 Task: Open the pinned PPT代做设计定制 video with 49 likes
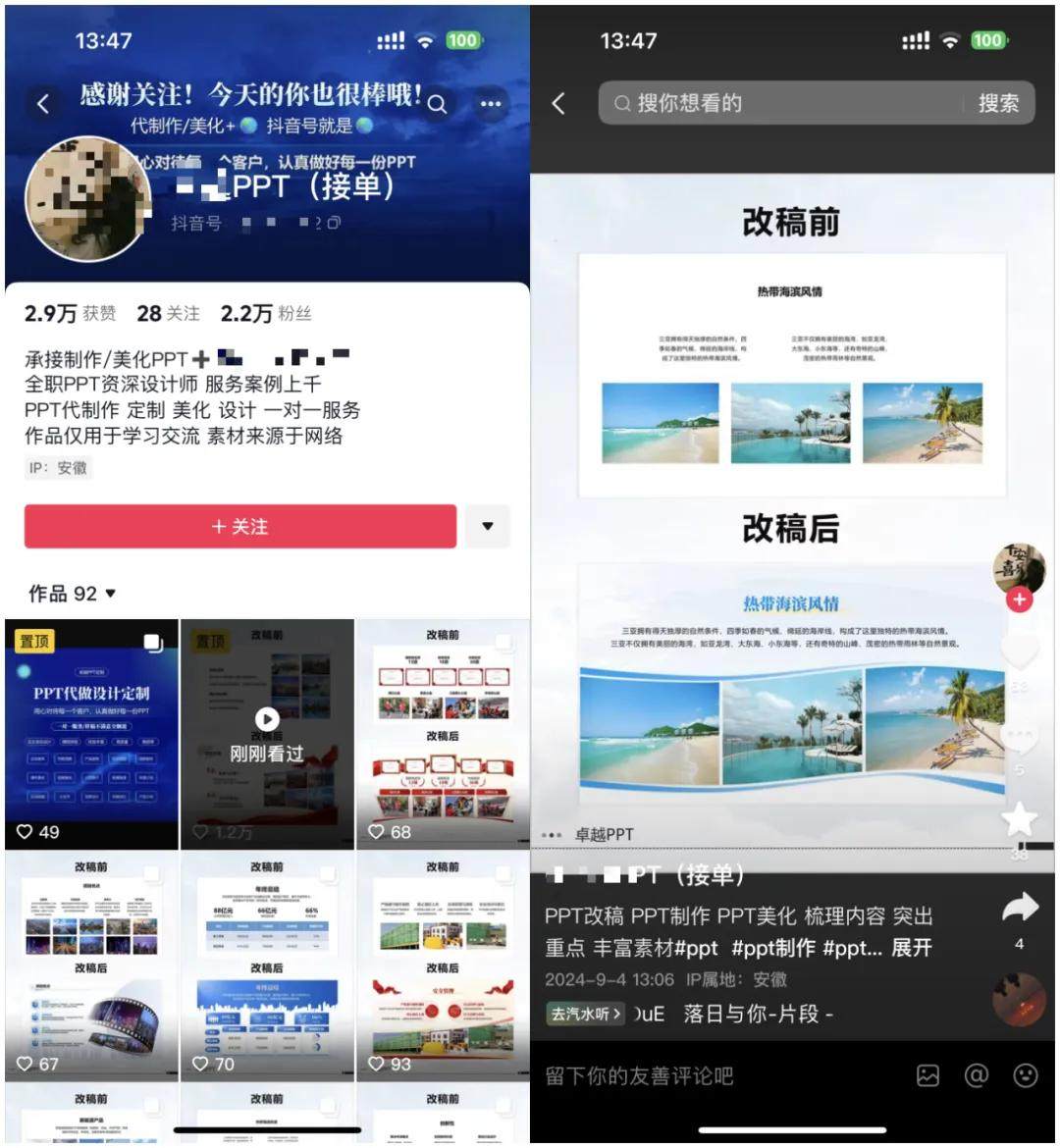(x=91, y=734)
